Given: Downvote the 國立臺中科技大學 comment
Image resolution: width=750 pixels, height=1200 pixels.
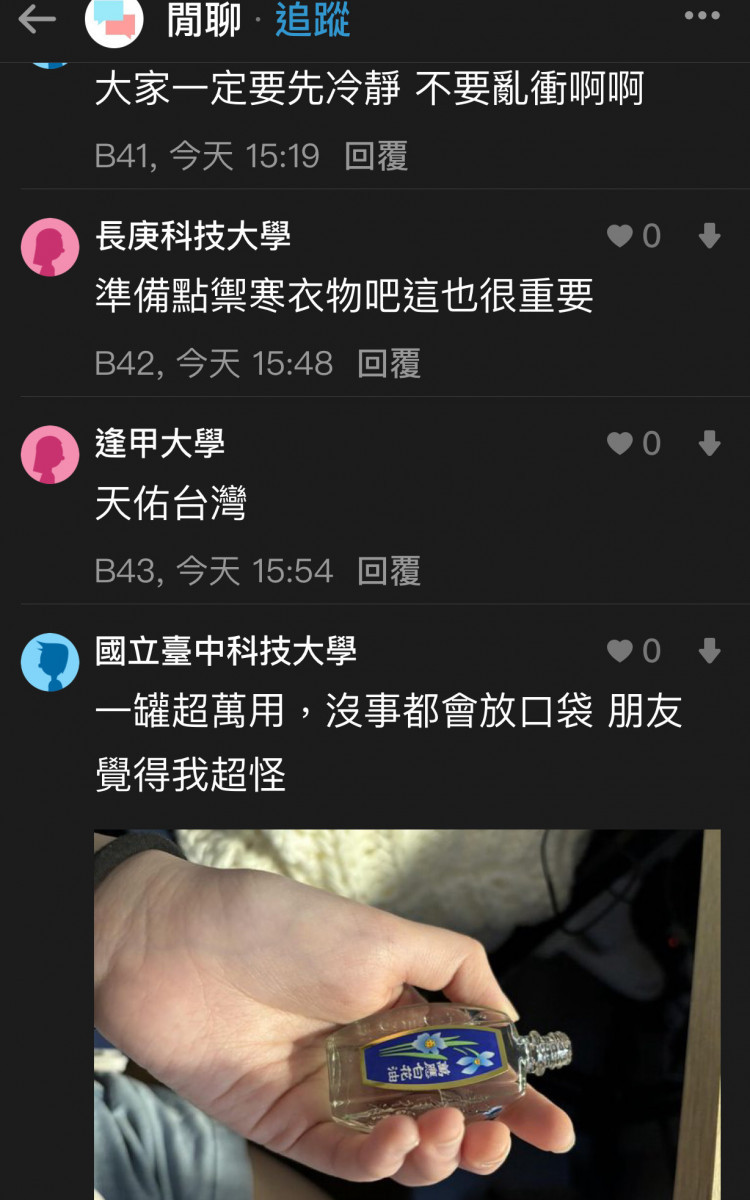Looking at the screenshot, I should click(x=709, y=651).
